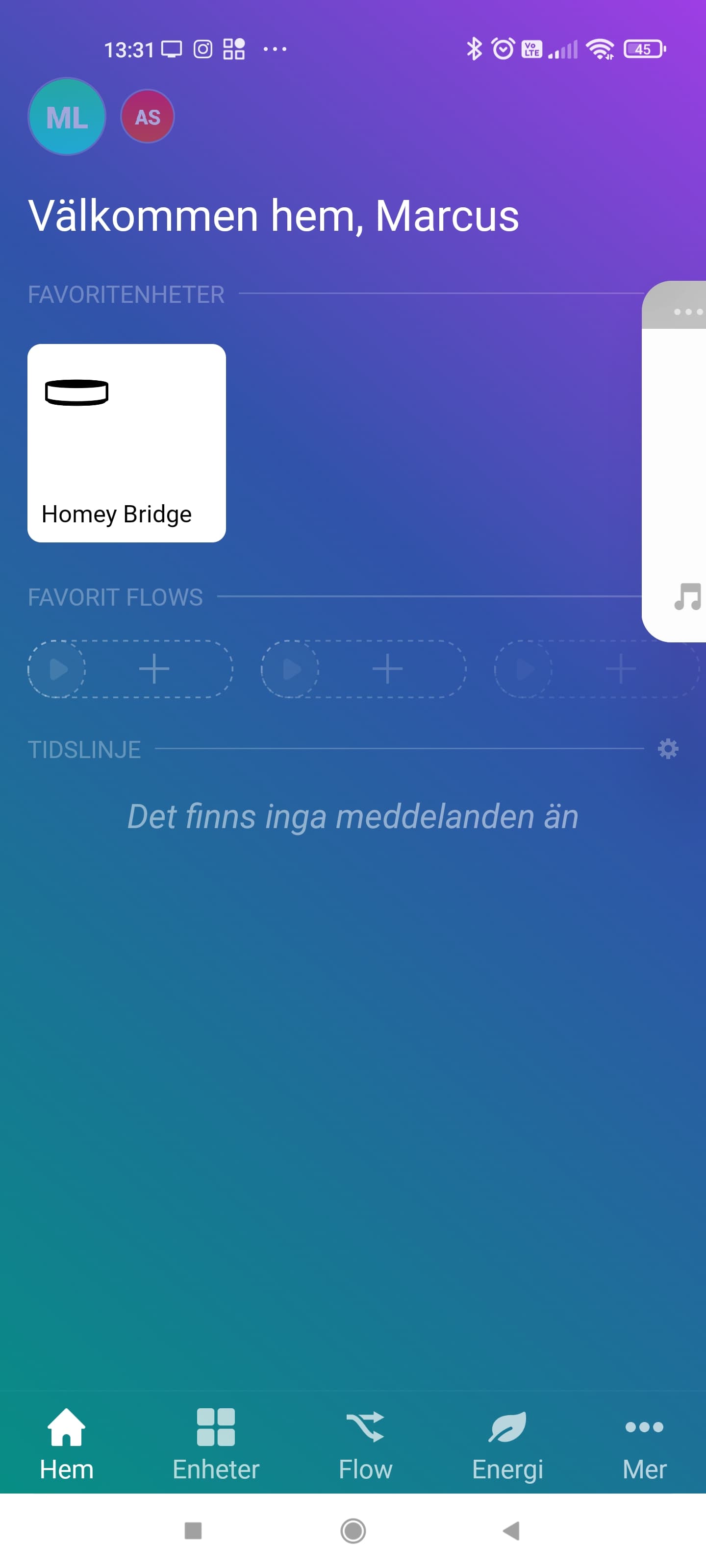Open the ML user avatar
This screenshot has height=1568, width=706.
[x=67, y=117]
